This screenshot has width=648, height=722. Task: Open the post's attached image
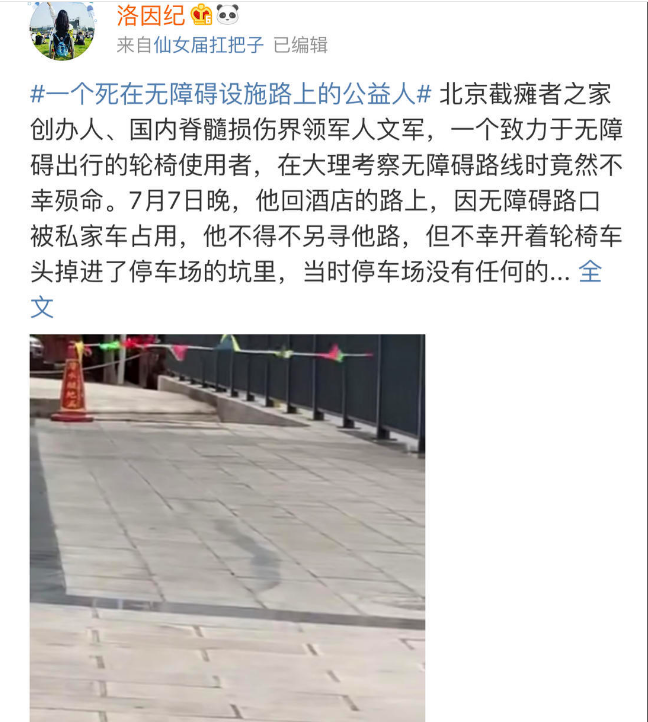(x=227, y=528)
